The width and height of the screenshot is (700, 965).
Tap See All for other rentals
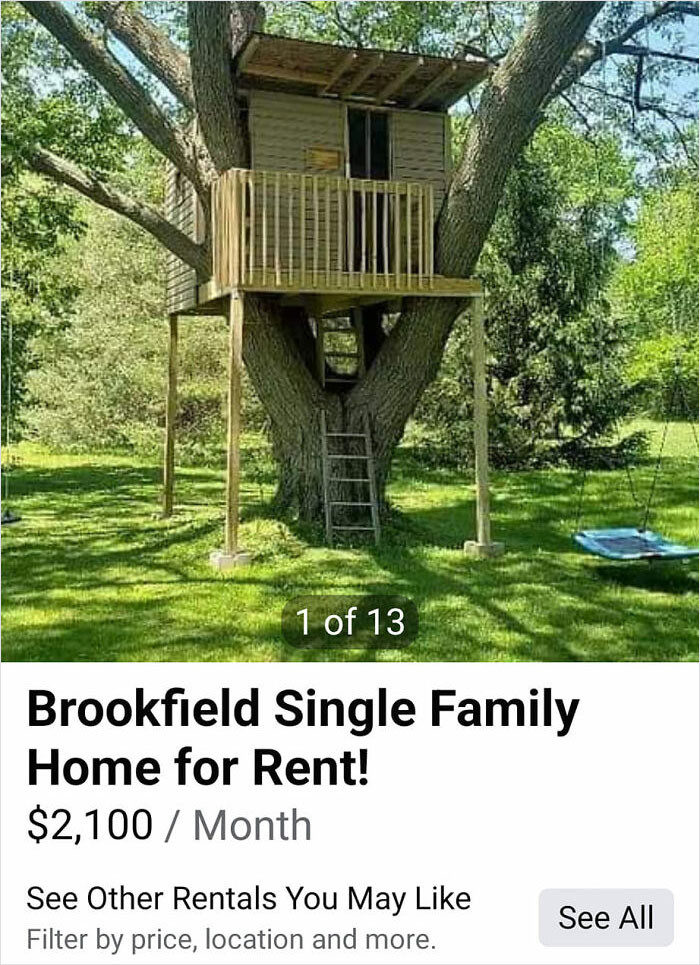(x=606, y=917)
